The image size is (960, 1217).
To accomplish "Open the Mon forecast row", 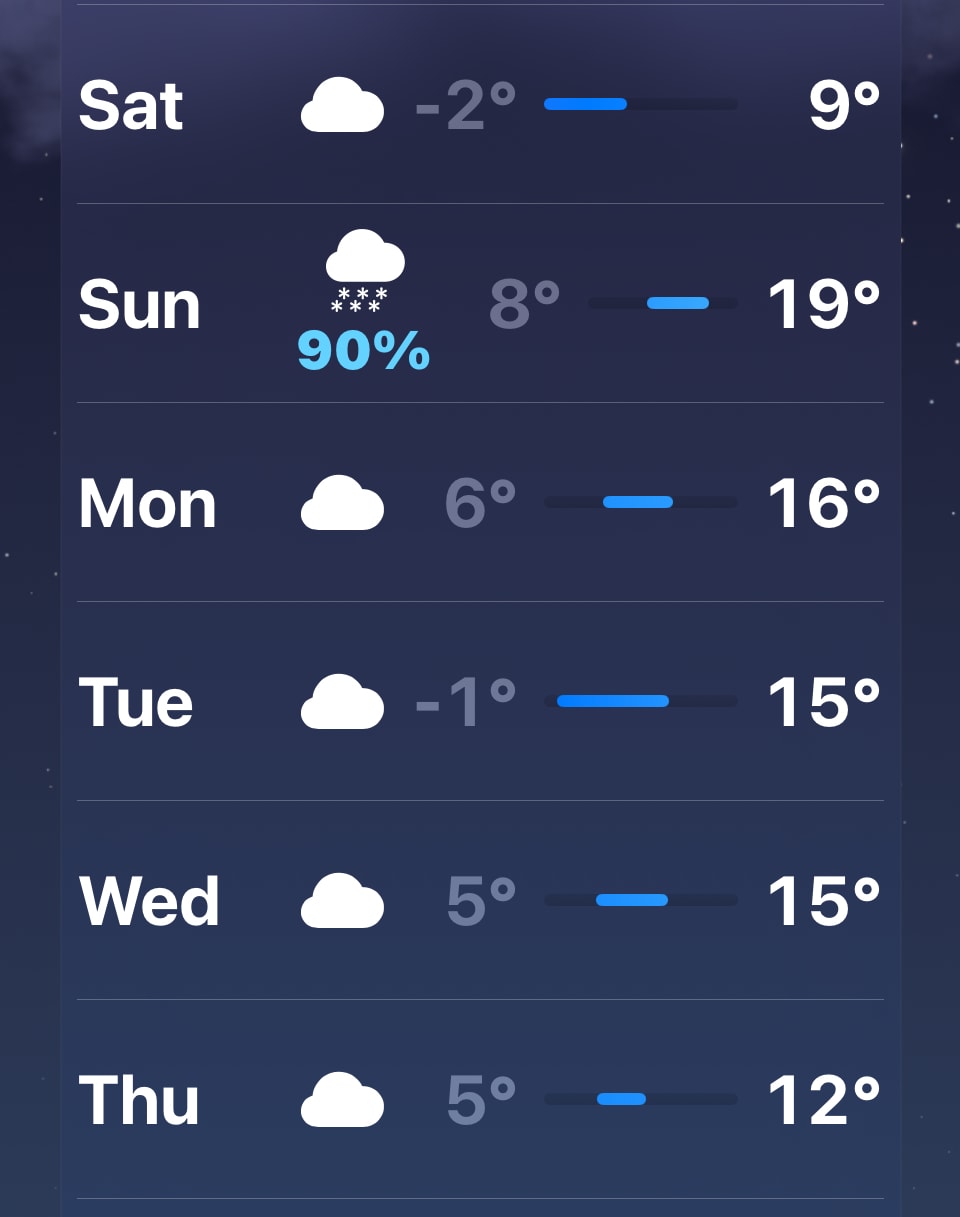I will tap(480, 502).
